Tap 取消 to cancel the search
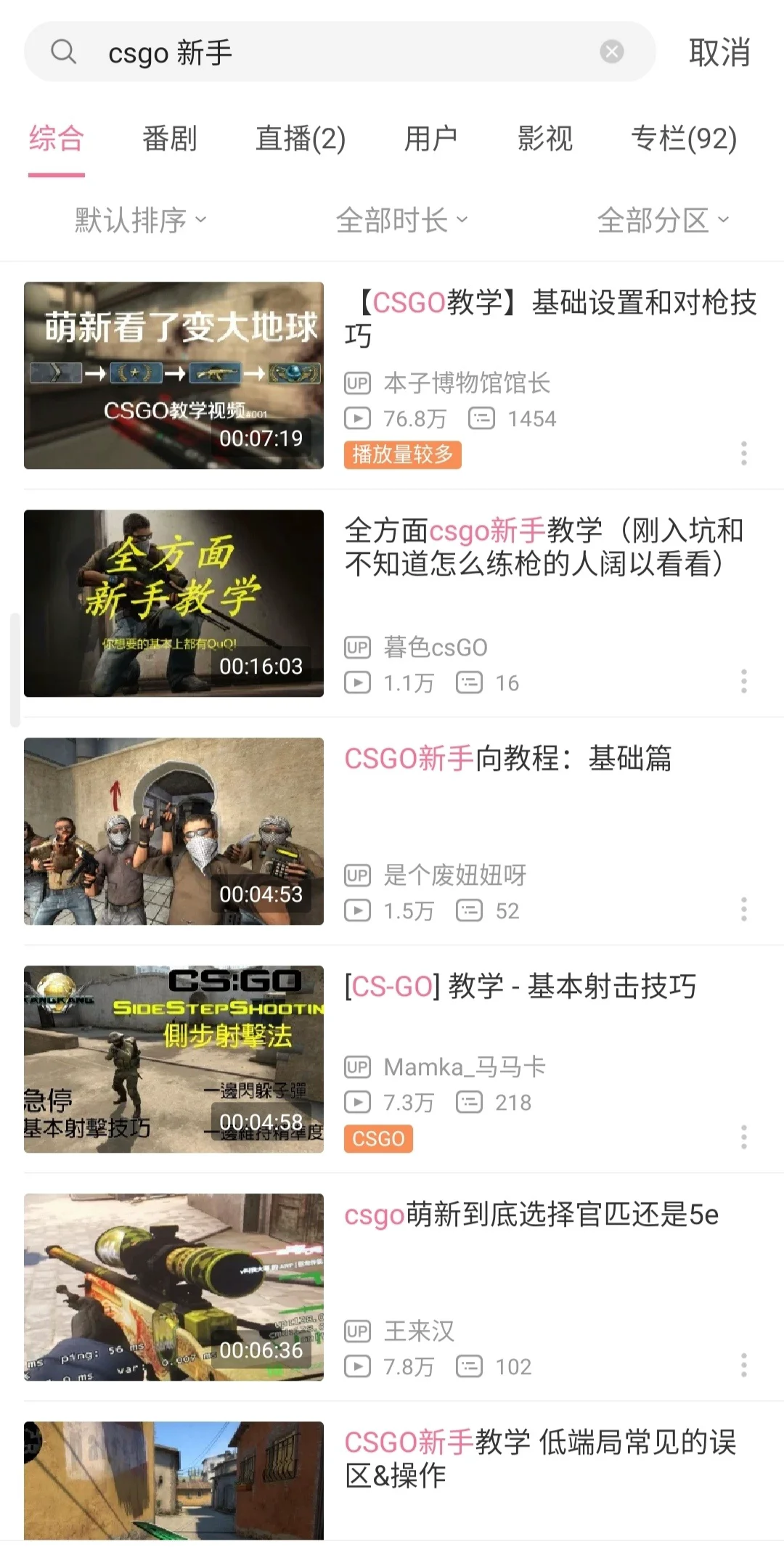 pyautogui.click(x=719, y=53)
